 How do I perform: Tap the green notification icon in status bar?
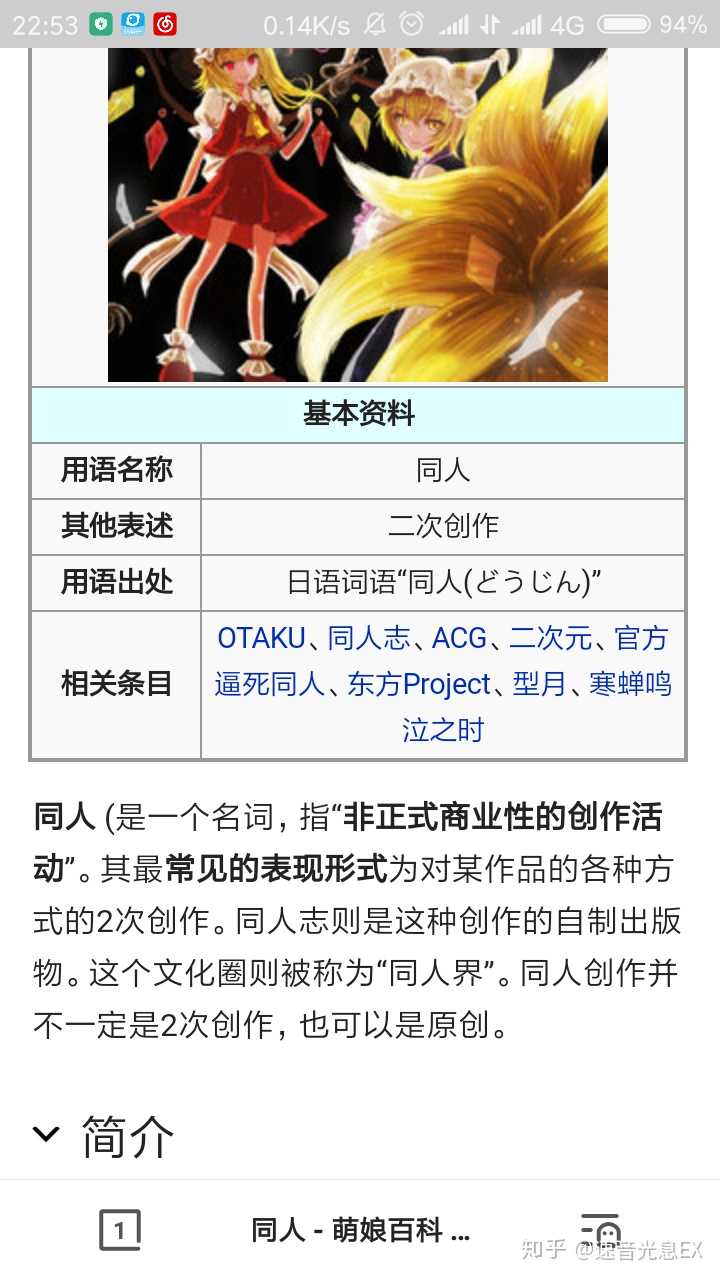[x=100, y=22]
